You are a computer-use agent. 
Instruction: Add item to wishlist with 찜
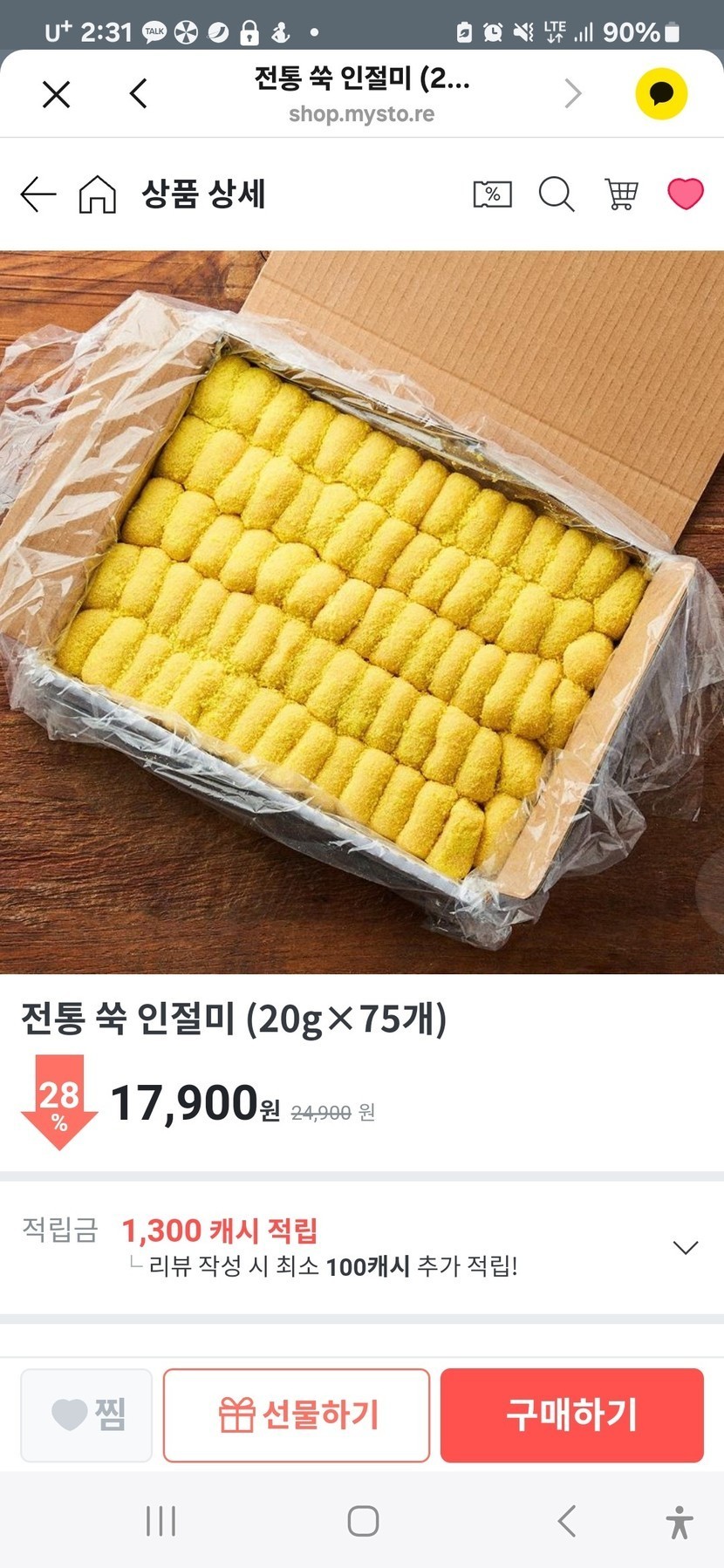pyautogui.click(x=87, y=1415)
